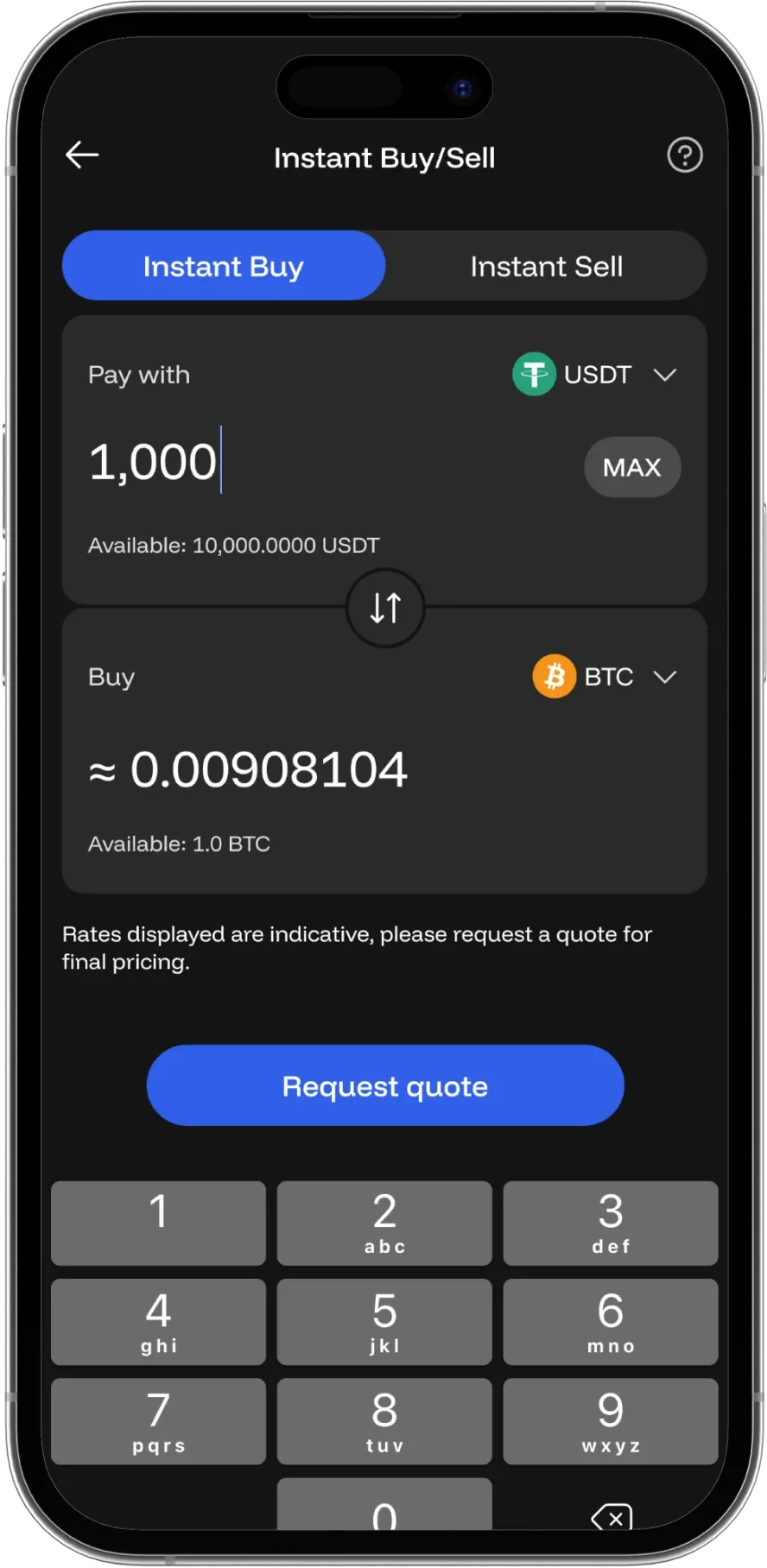
Task: Tap the number 0 keypad key
Action: tap(384, 1515)
